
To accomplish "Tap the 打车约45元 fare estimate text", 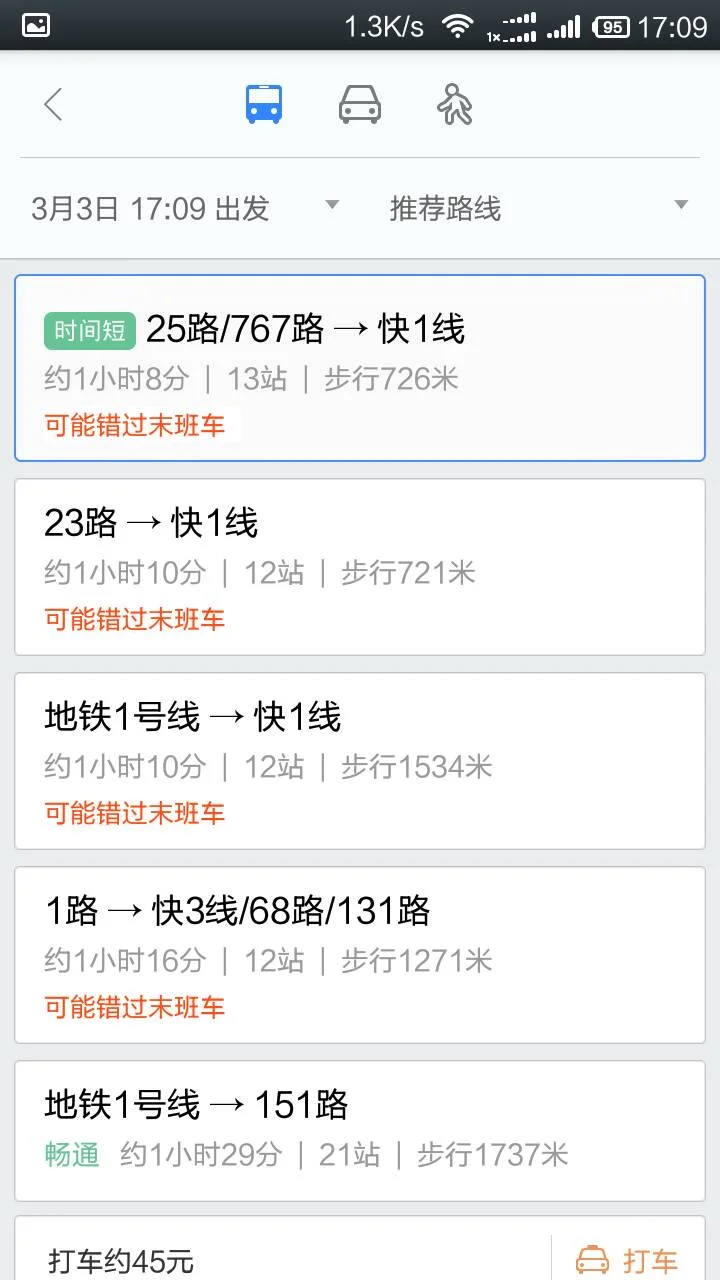I will (117, 1258).
